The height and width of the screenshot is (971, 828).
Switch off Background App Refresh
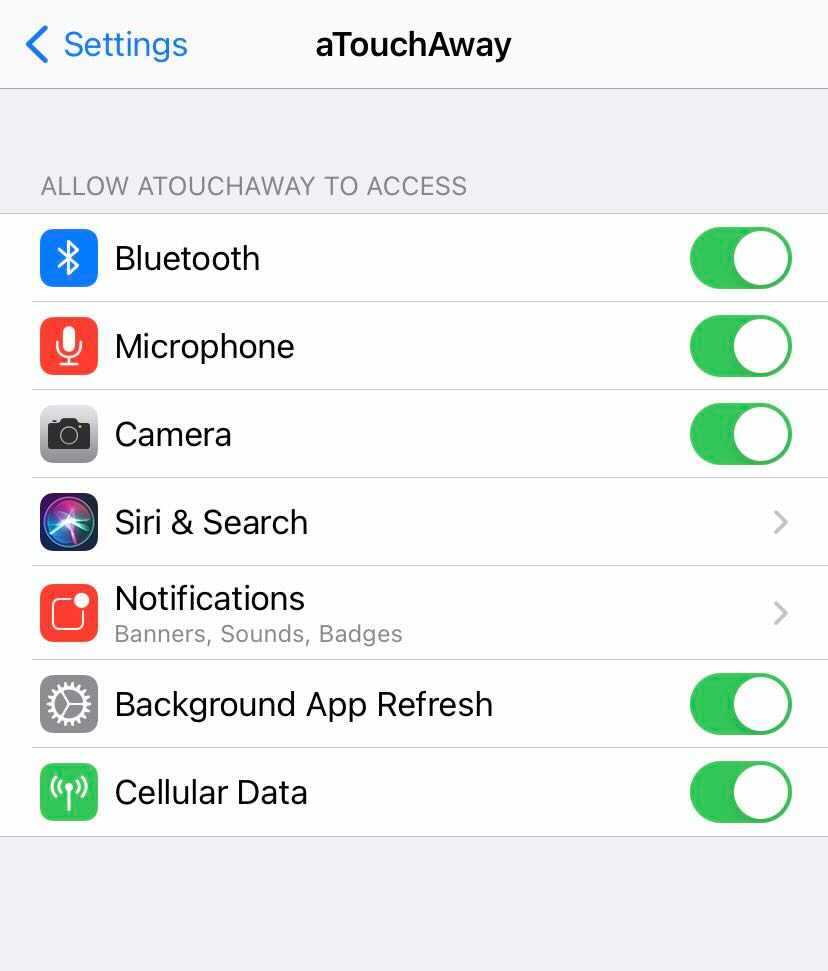(x=740, y=704)
